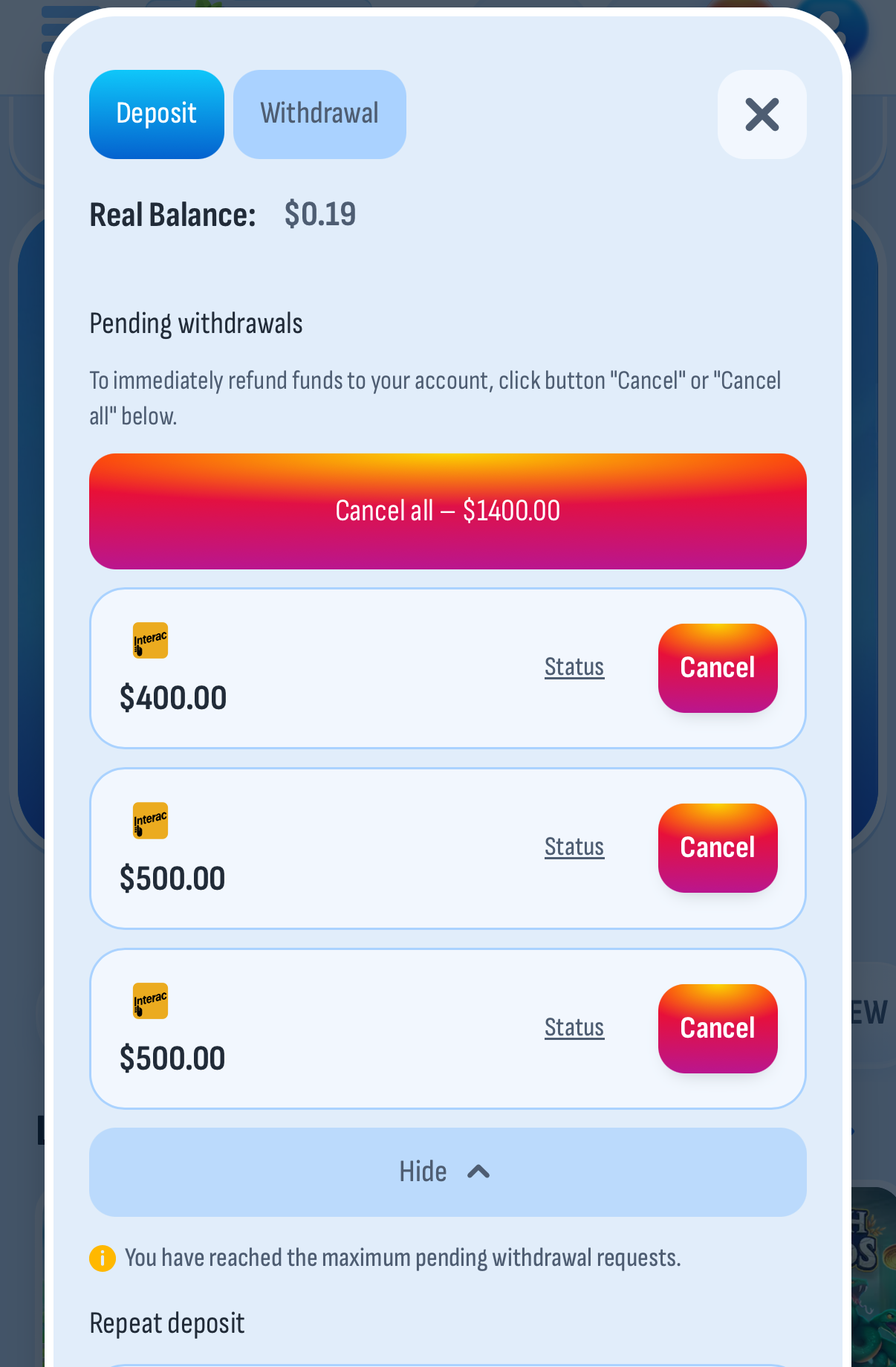Image resolution: width=896 pixels, height=1367 pixels.
Task: Close the cashier dialog
Action: click(x=762, y=114)
